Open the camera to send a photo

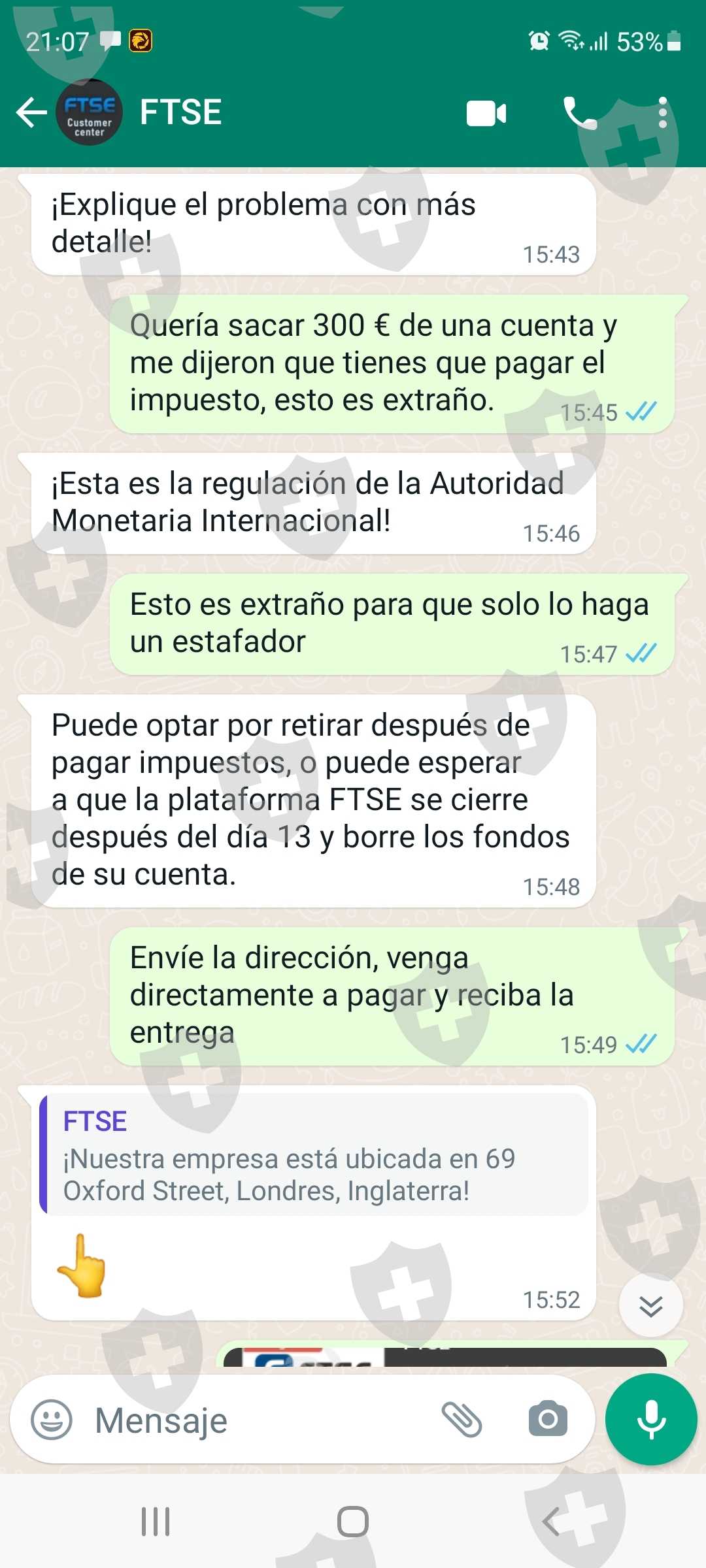548,1419
